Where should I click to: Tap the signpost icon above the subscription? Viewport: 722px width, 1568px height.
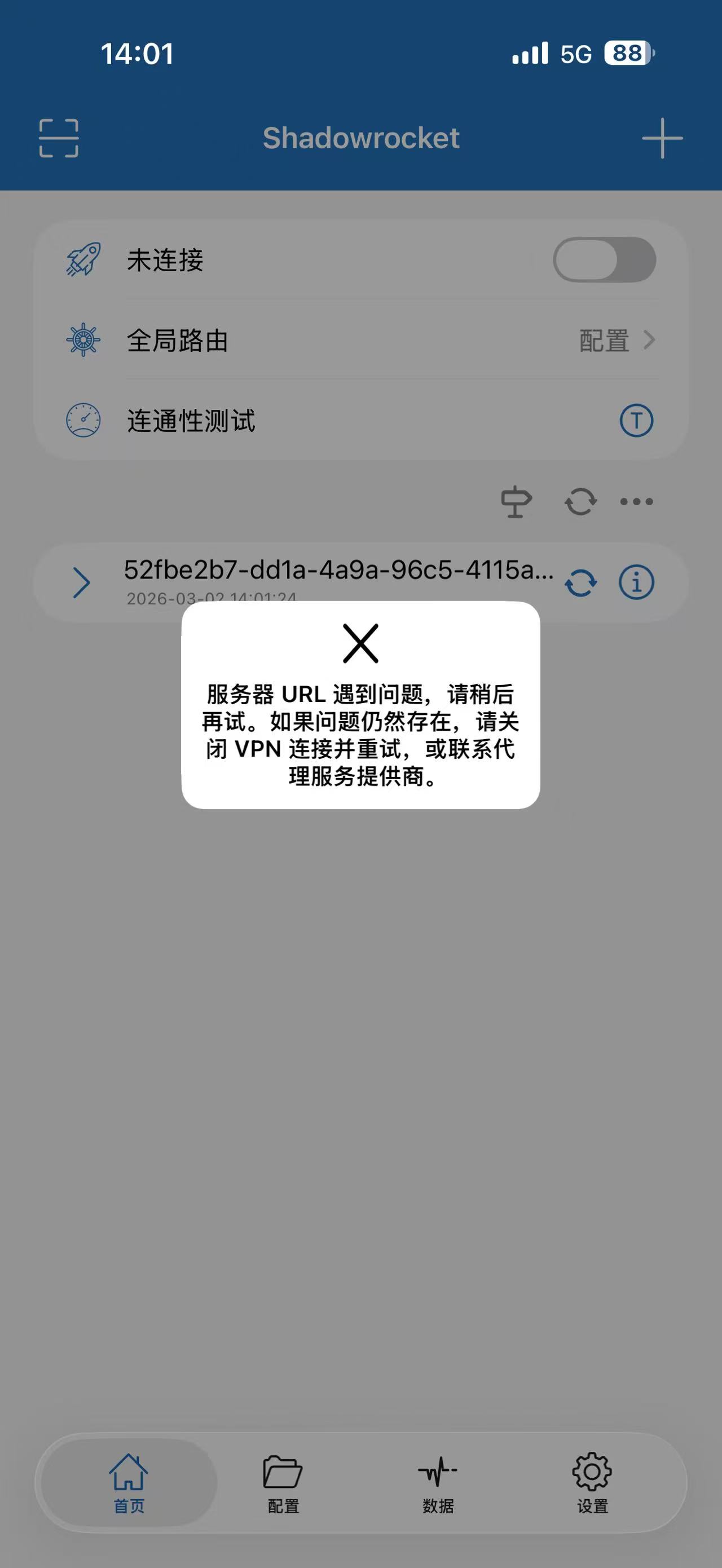[516, 502]
